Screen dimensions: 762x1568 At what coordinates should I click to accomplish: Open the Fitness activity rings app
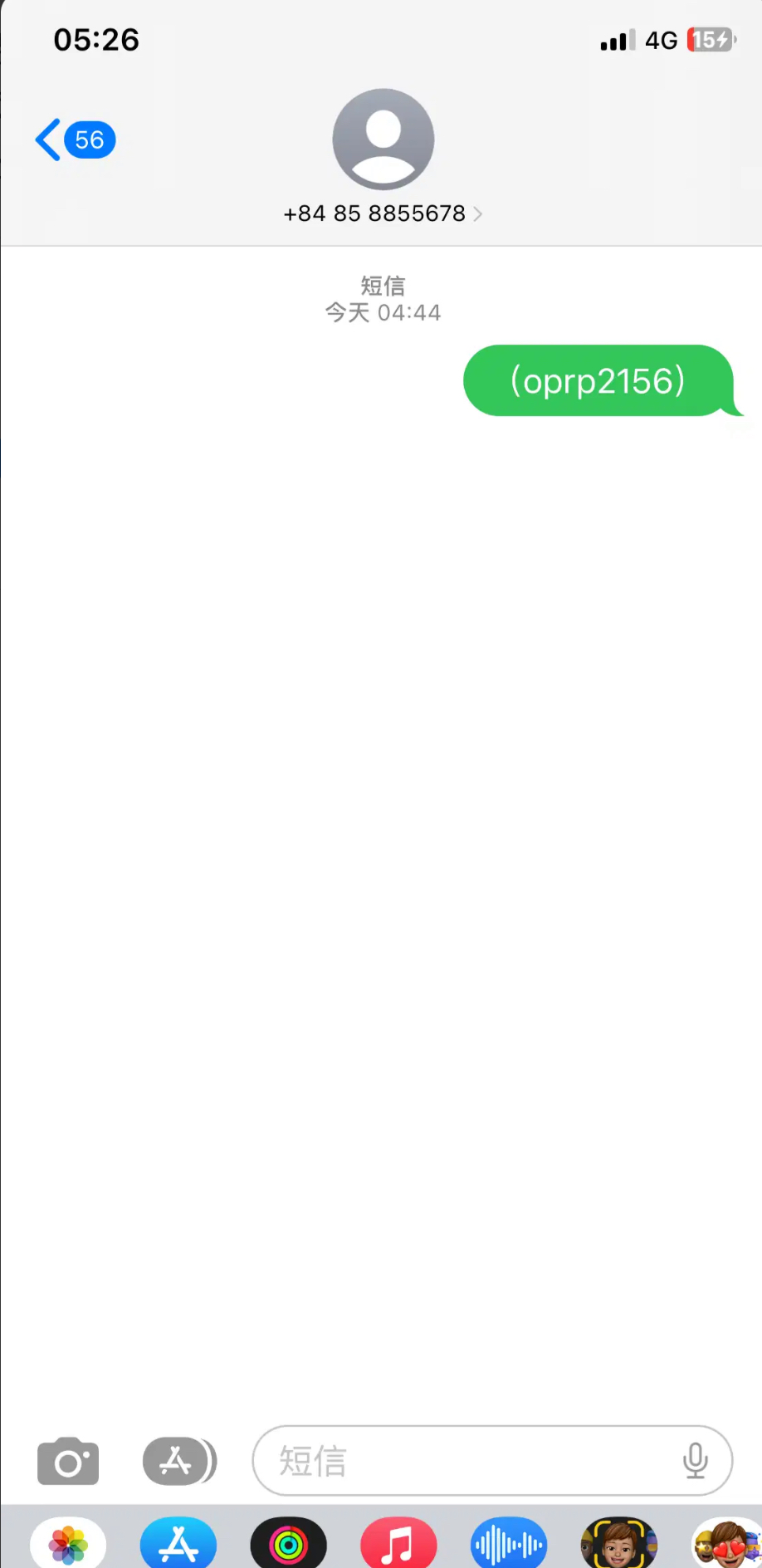pyautogui.click(x=288, y=1545)
